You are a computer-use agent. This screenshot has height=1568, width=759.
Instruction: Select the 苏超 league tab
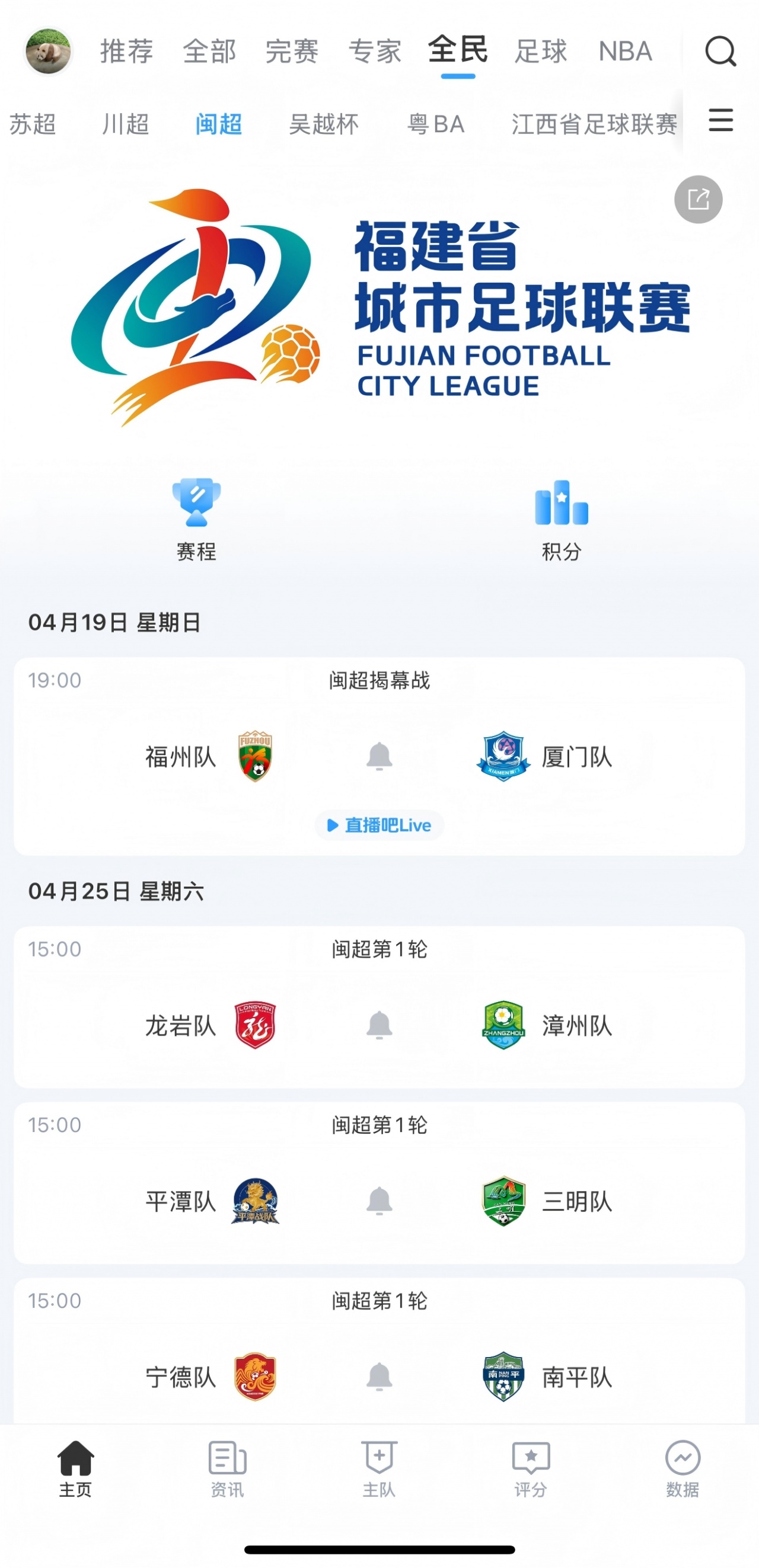click(32, 124)
